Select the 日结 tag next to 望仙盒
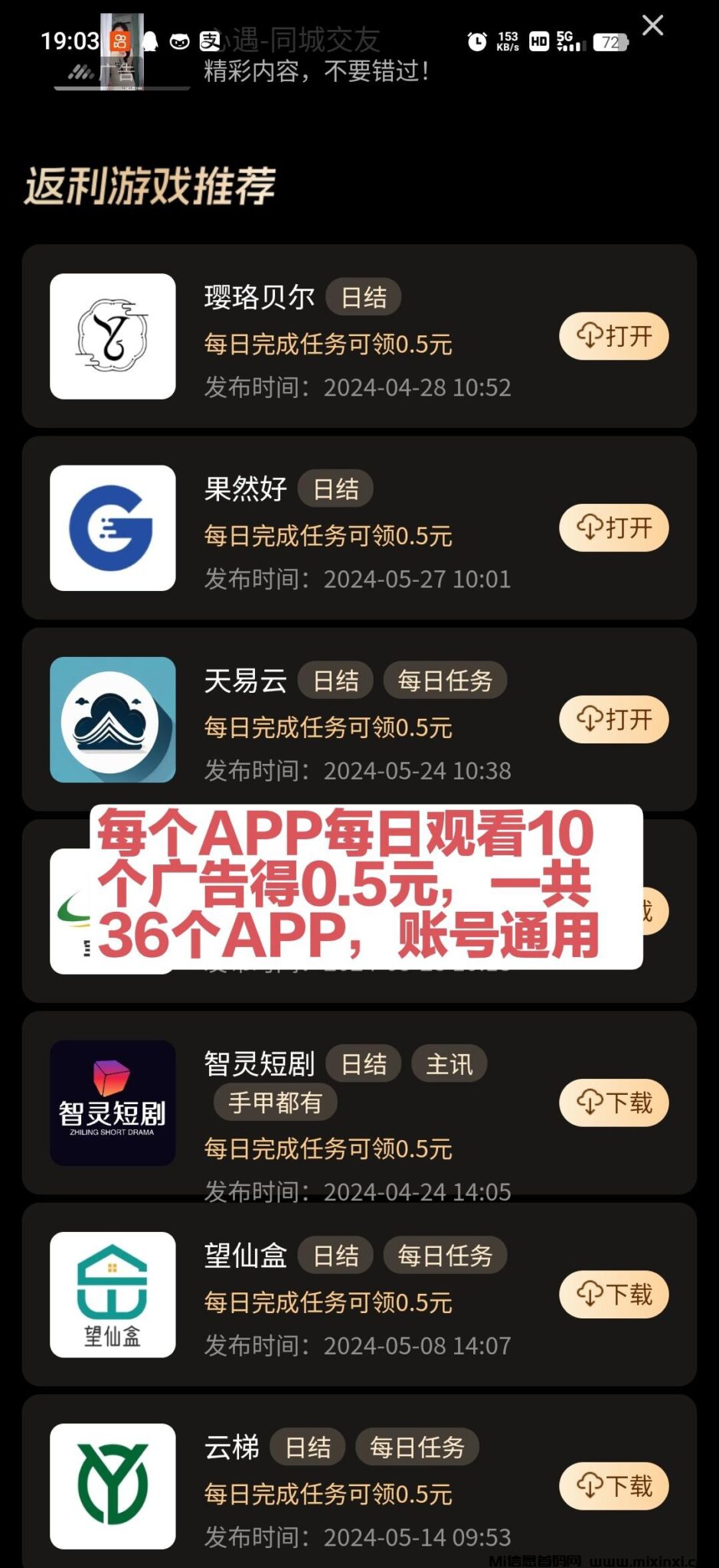719x1568 pixels. 337,1255
